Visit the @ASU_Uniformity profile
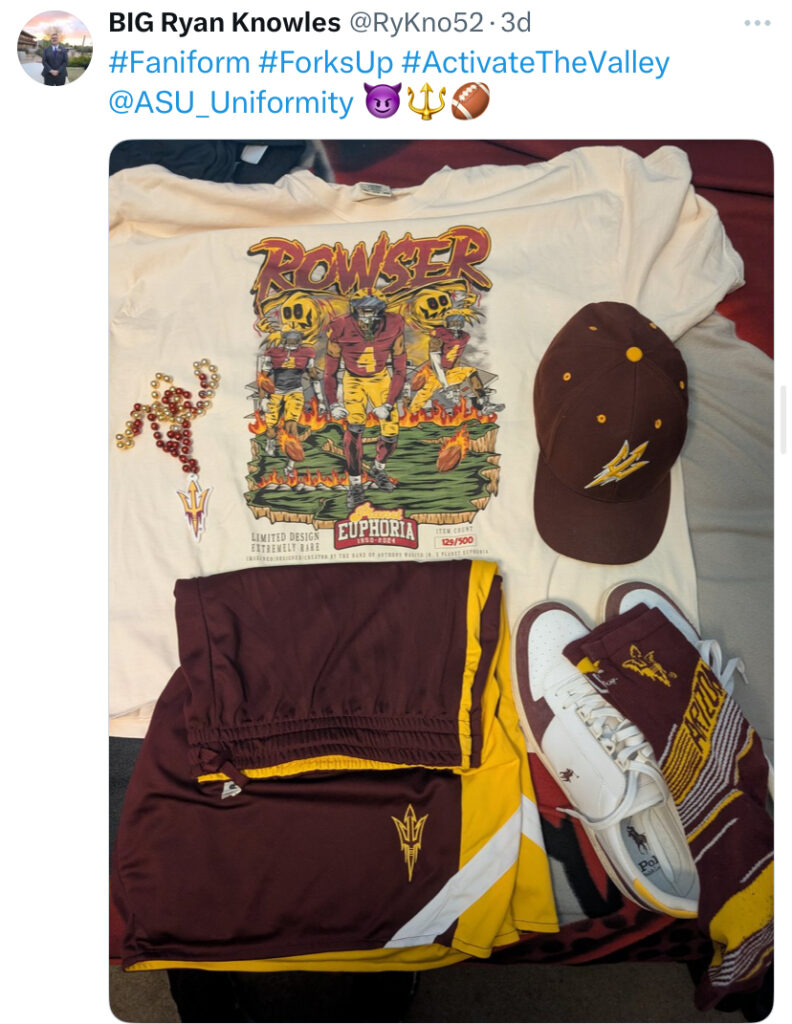This screenshot has height=1024, width=792. 230,102
